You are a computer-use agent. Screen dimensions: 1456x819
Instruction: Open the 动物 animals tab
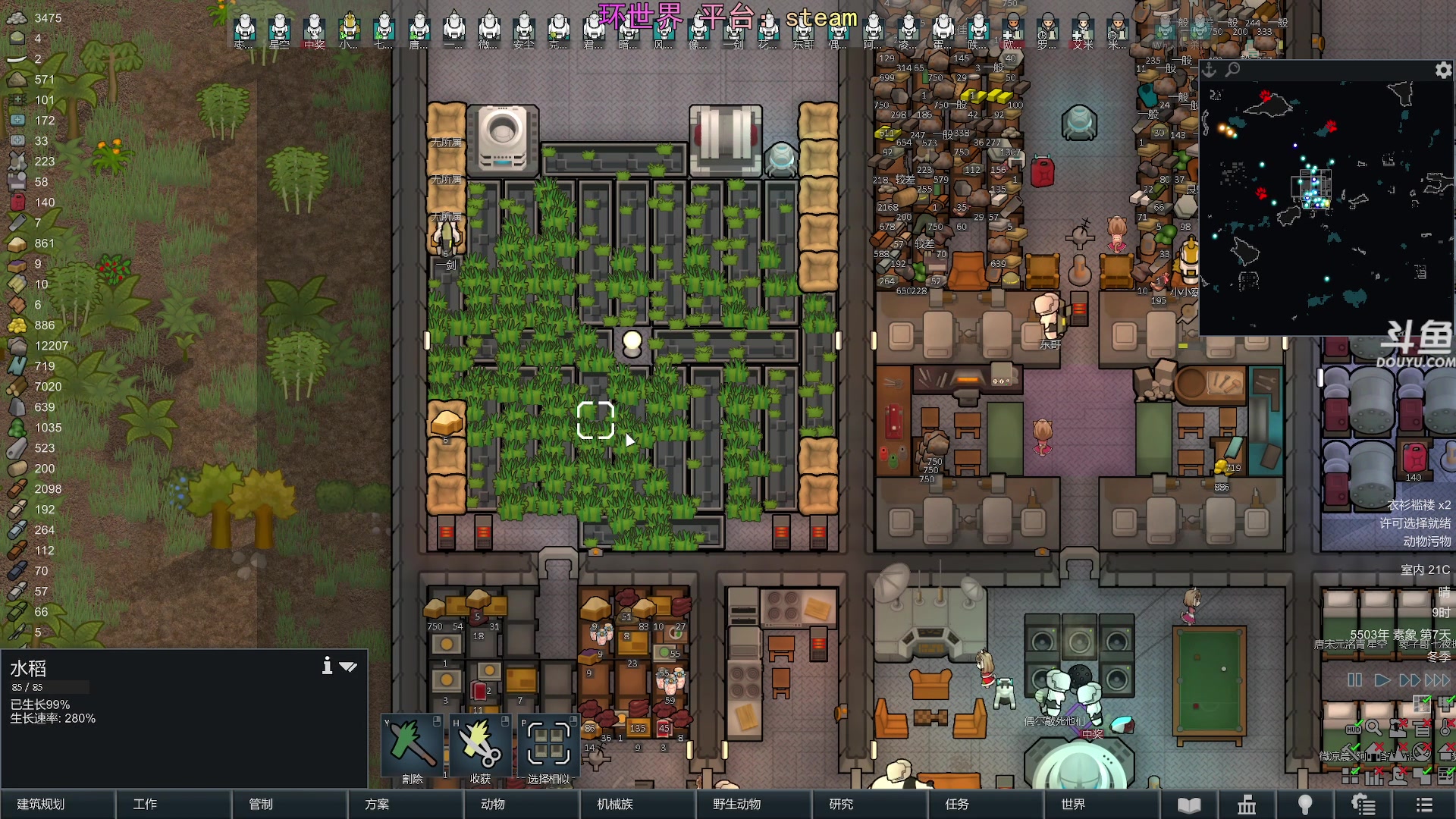coord(493,804)
